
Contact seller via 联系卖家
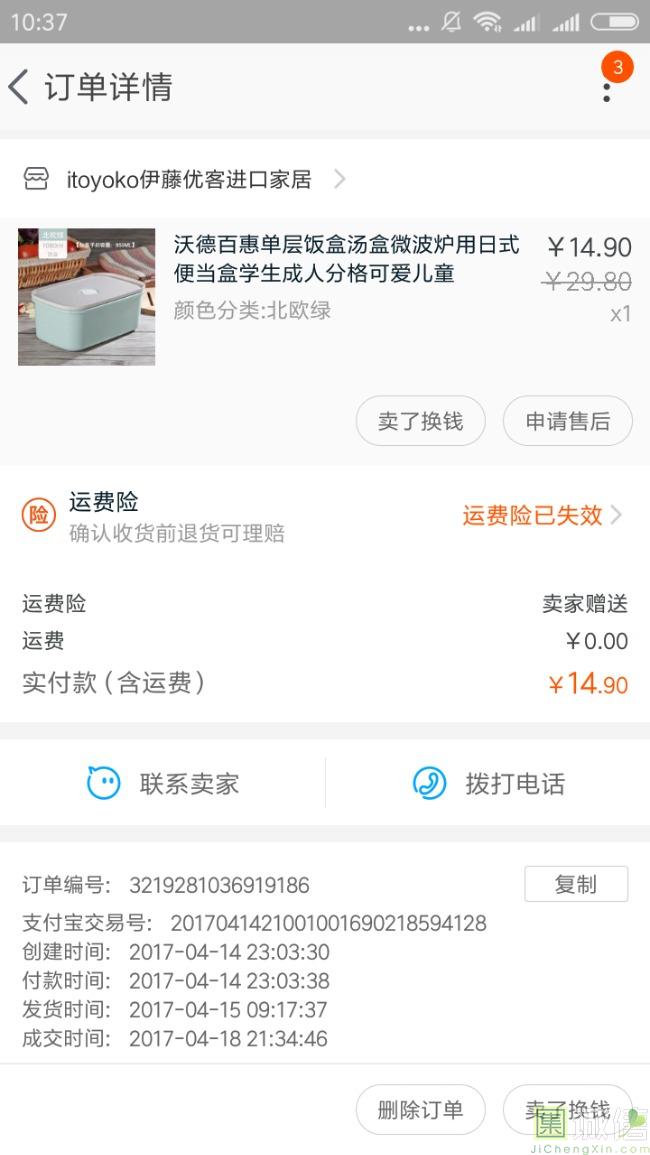tap(163, 784)
